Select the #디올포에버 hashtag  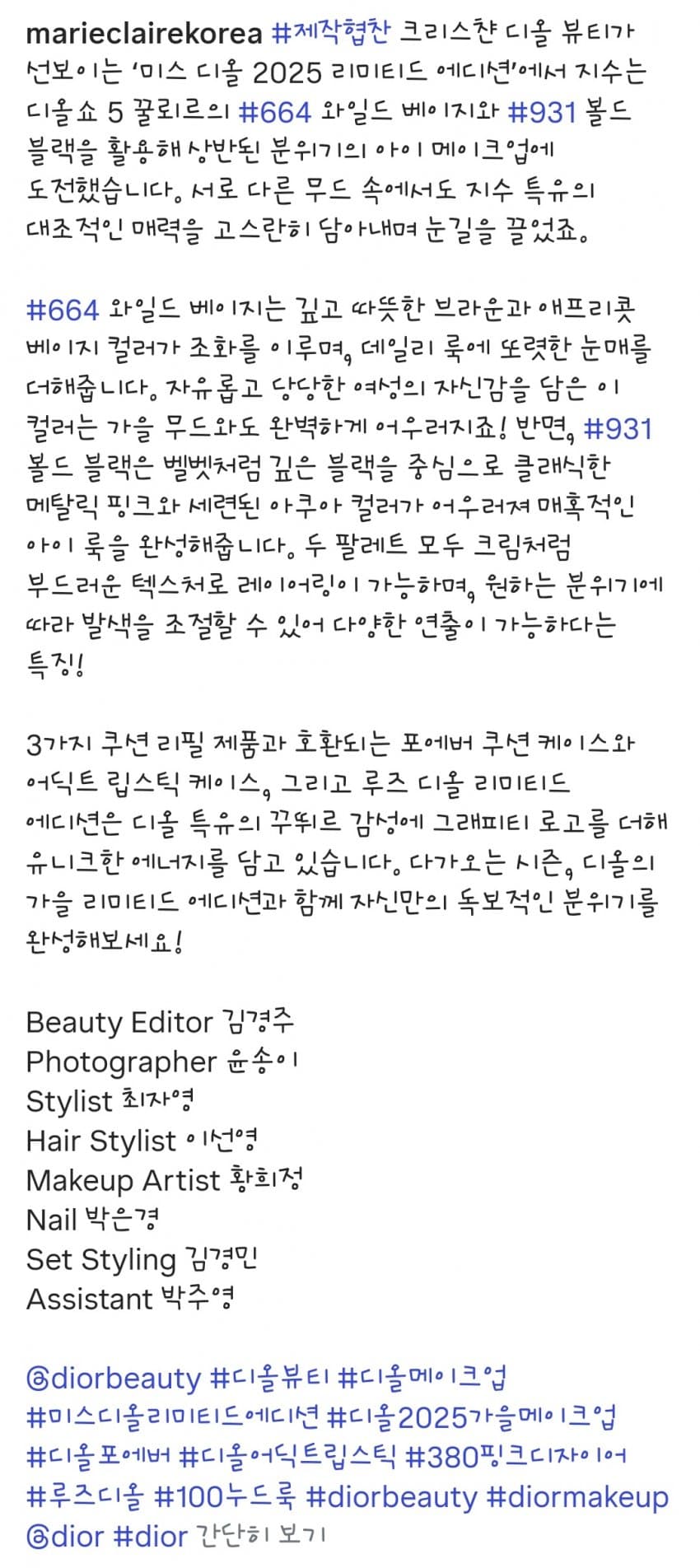98,1458
